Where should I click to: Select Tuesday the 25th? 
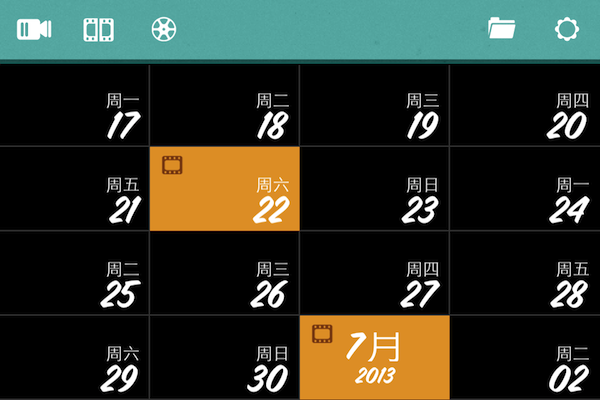click(x=75, y=273)
